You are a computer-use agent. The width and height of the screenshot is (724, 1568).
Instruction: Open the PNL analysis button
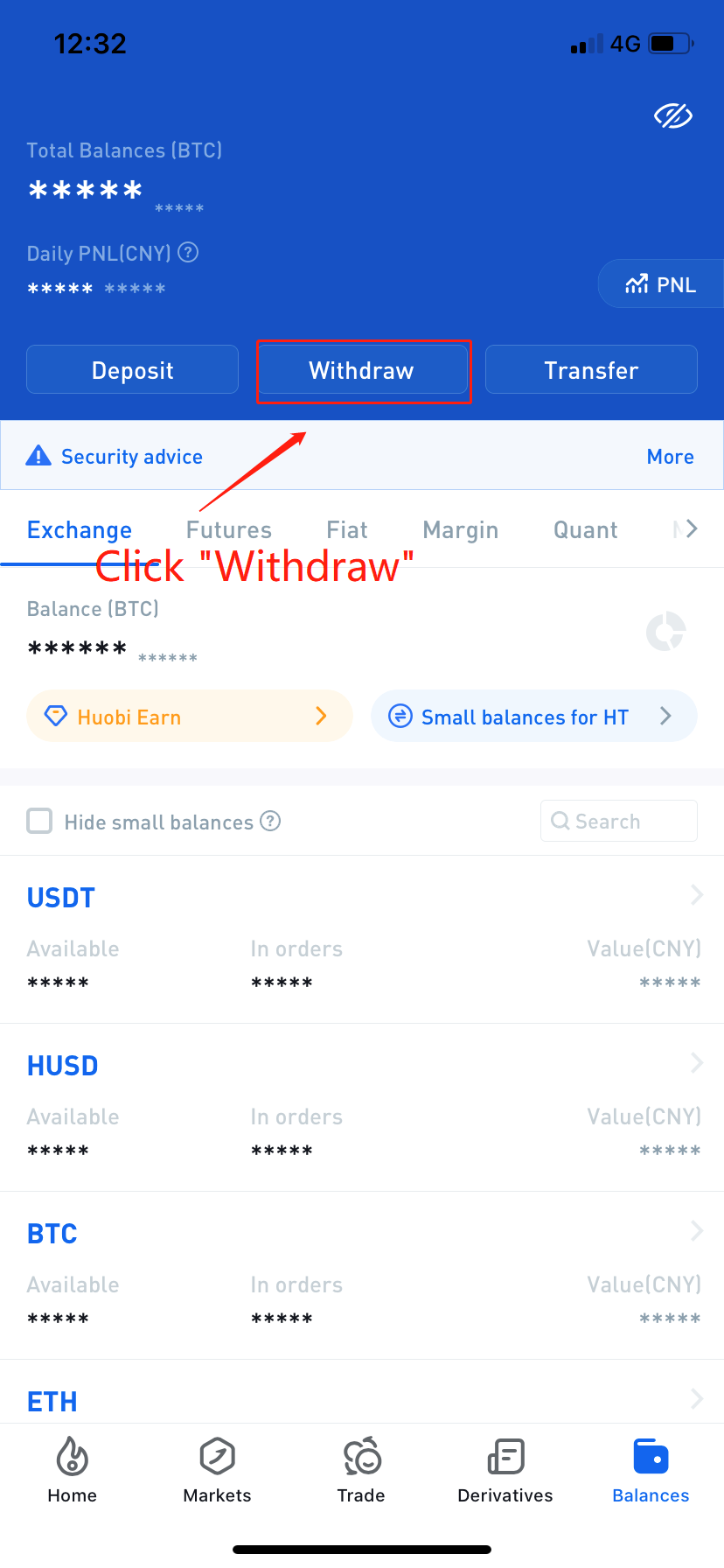661,284
